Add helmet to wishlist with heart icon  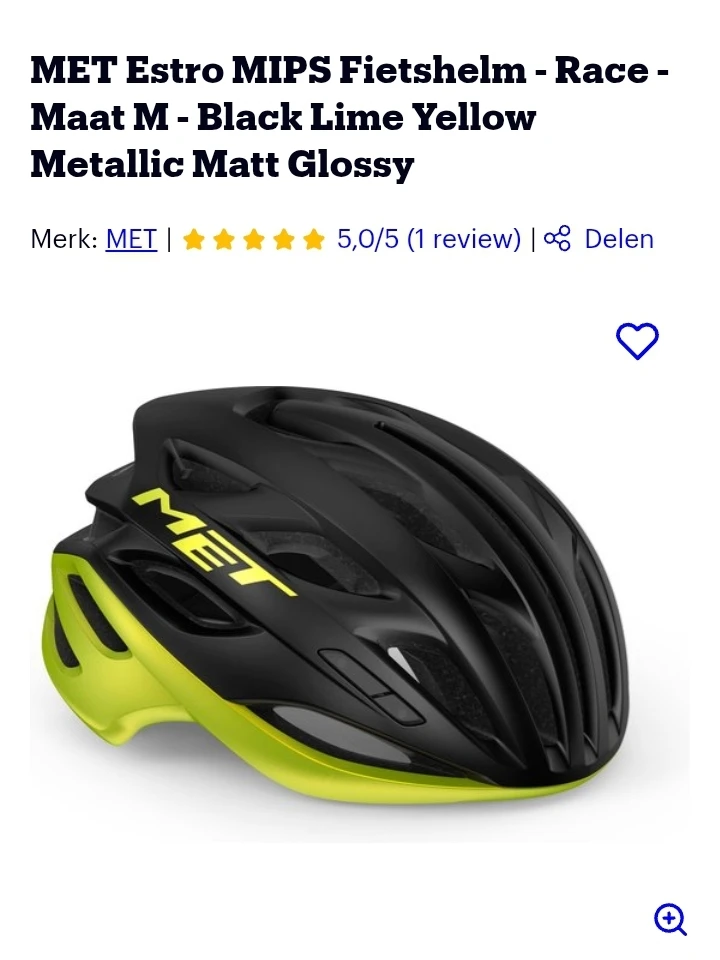point(637,341)
